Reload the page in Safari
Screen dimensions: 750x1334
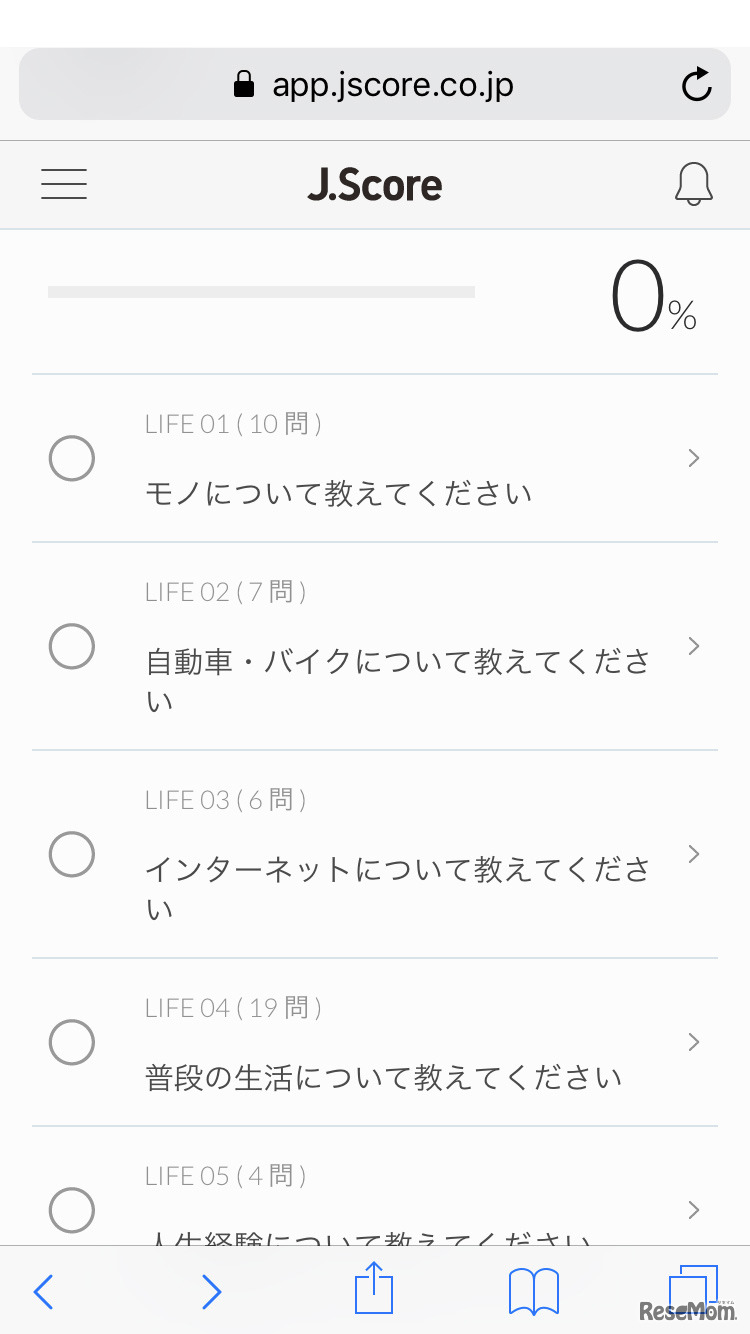click(697, 85)
